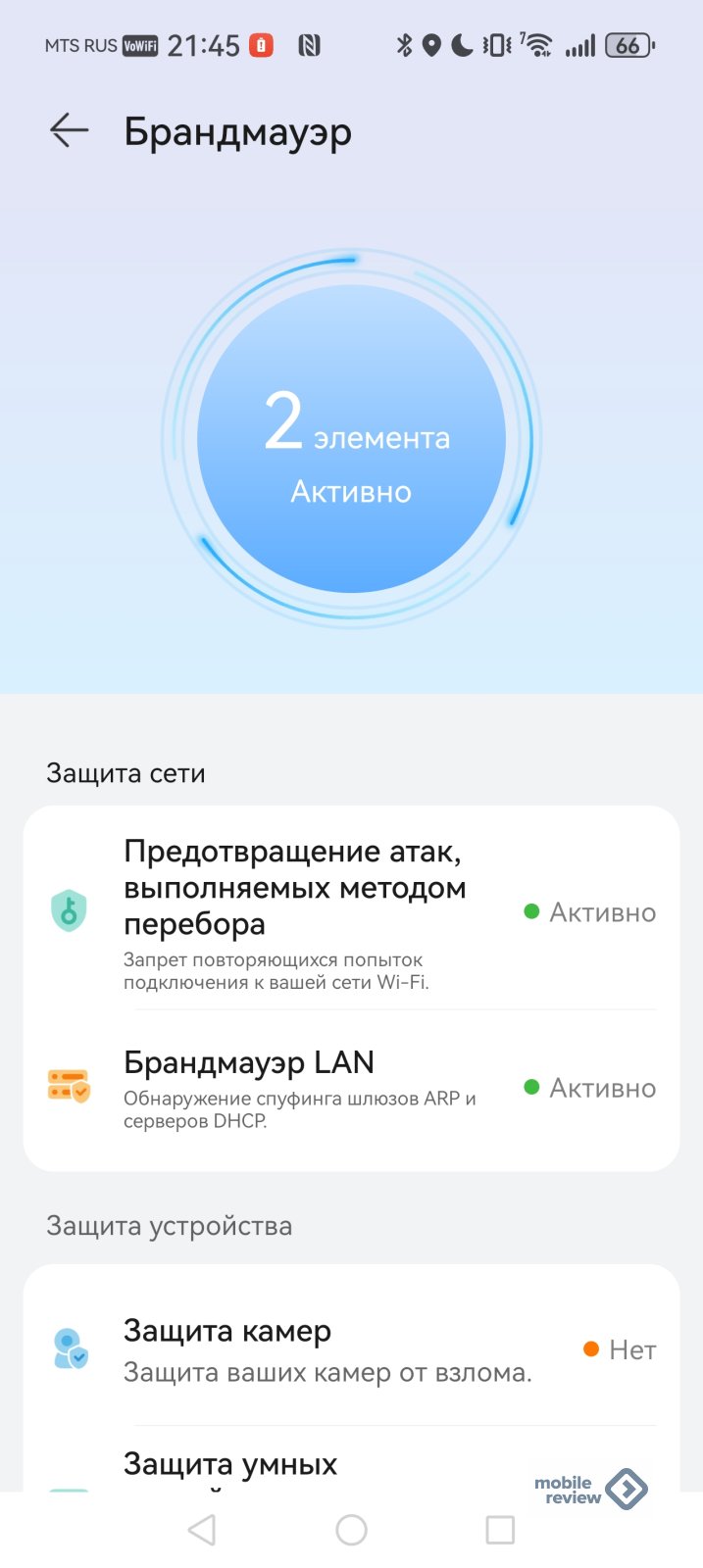Open Предотвращение атак, выполняемых методом перебора
Screen dimensions: 703x1568
351,912
